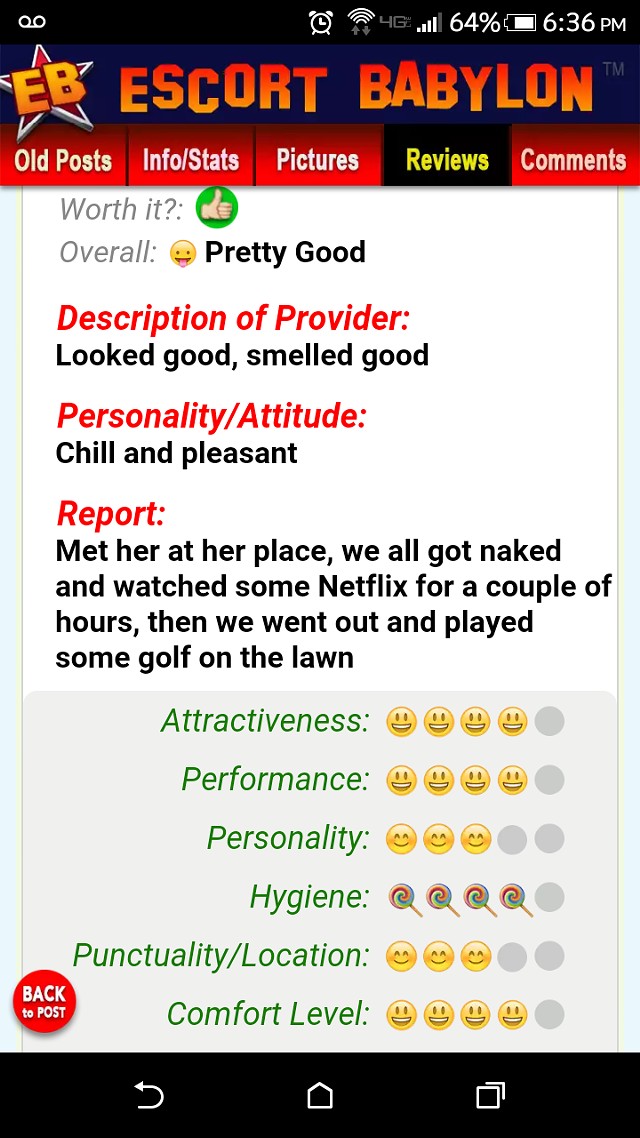Open the recent apps overview
The height and width of the screenshot is (1138, 640).
pos(491,1095)
